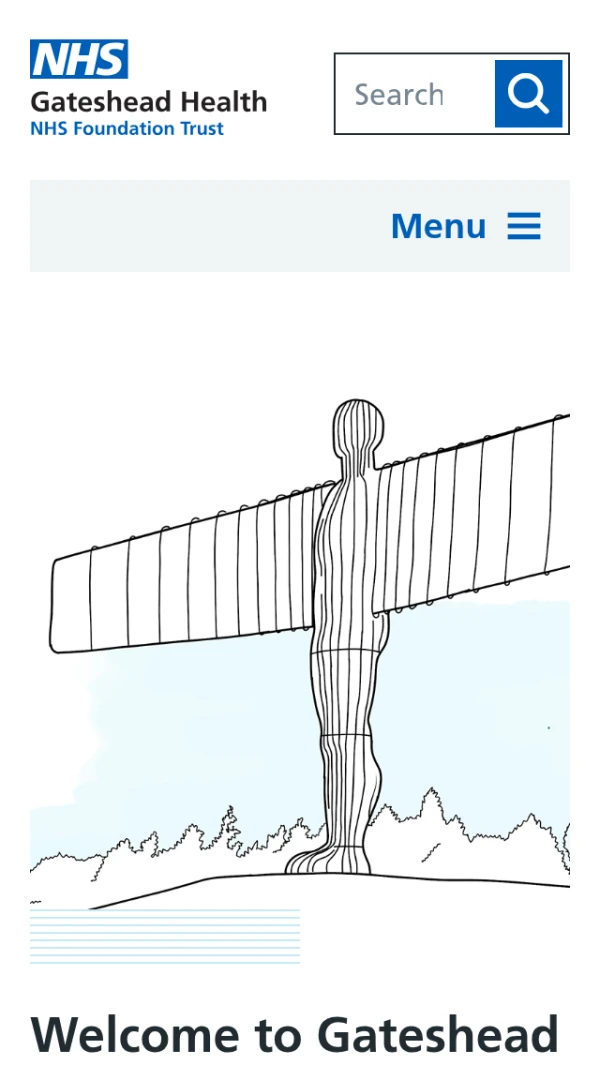
Task: Submit search with the magnifying glass button
Action: pos(528,94)
